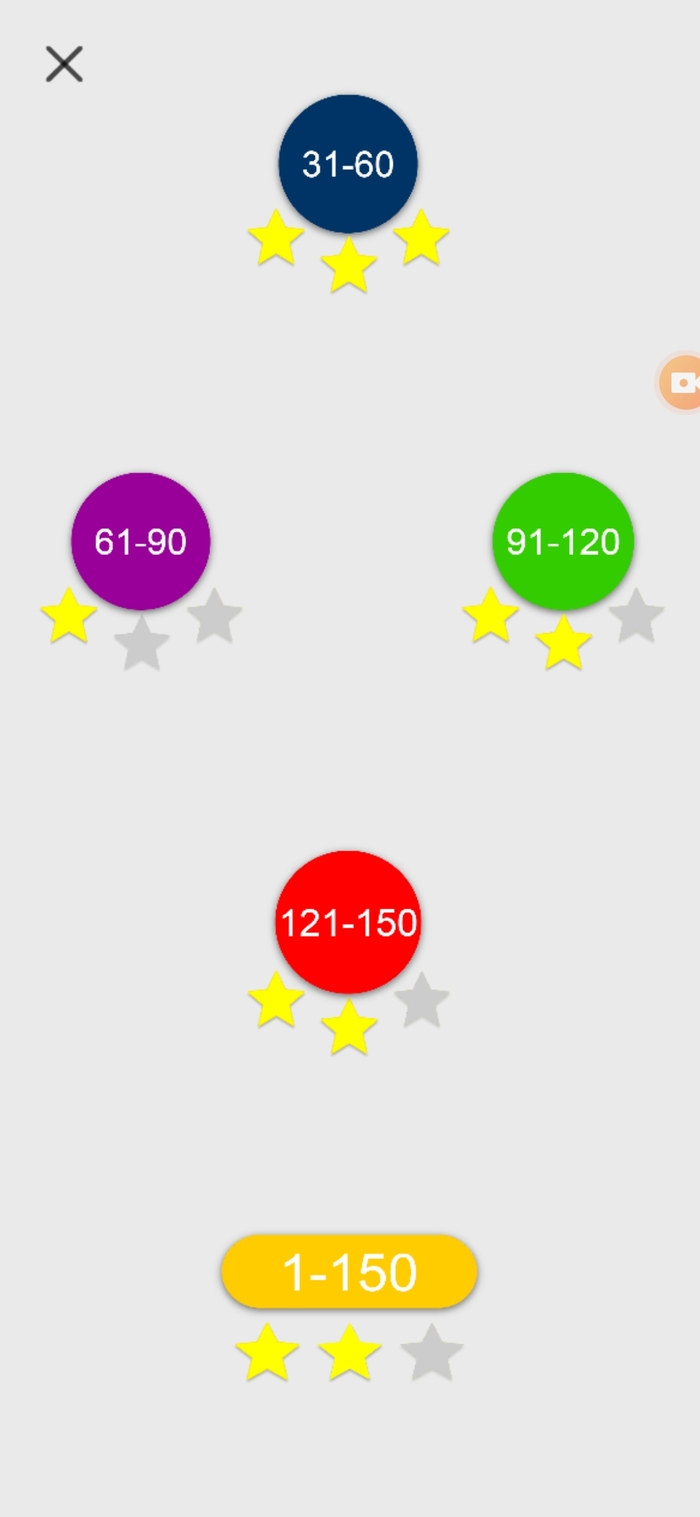This screenshot has width=700, height=1517.
Task: Tap the screen recorder floating icon
Action: (683, 382)
